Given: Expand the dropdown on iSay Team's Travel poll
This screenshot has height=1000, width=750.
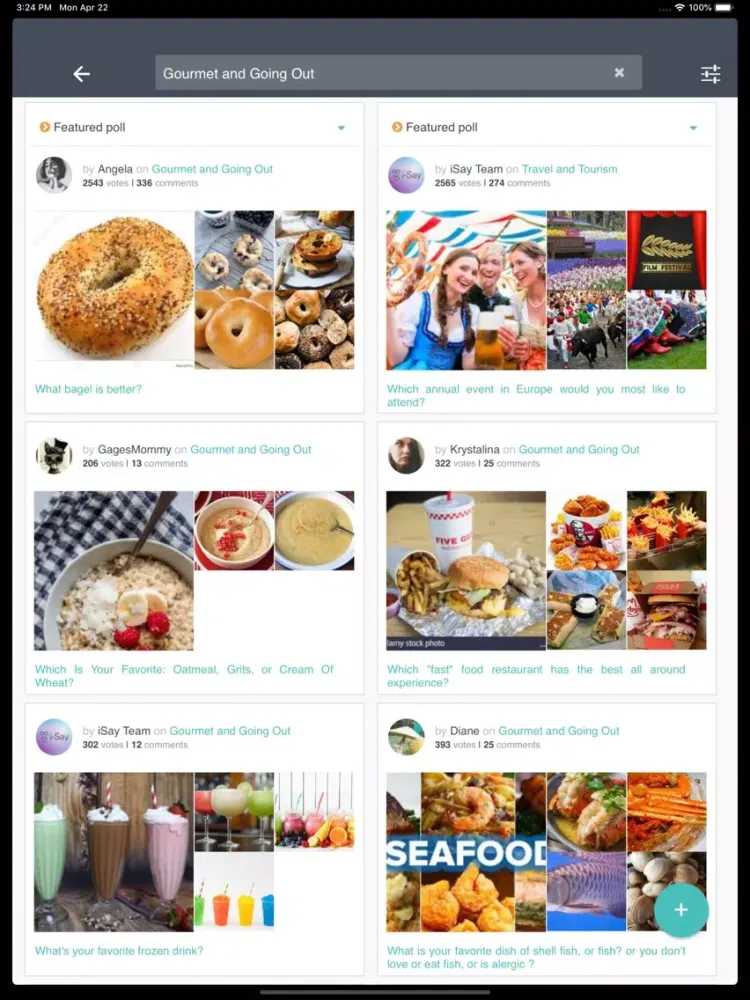Looking at the screenshot, I should 693,128.
